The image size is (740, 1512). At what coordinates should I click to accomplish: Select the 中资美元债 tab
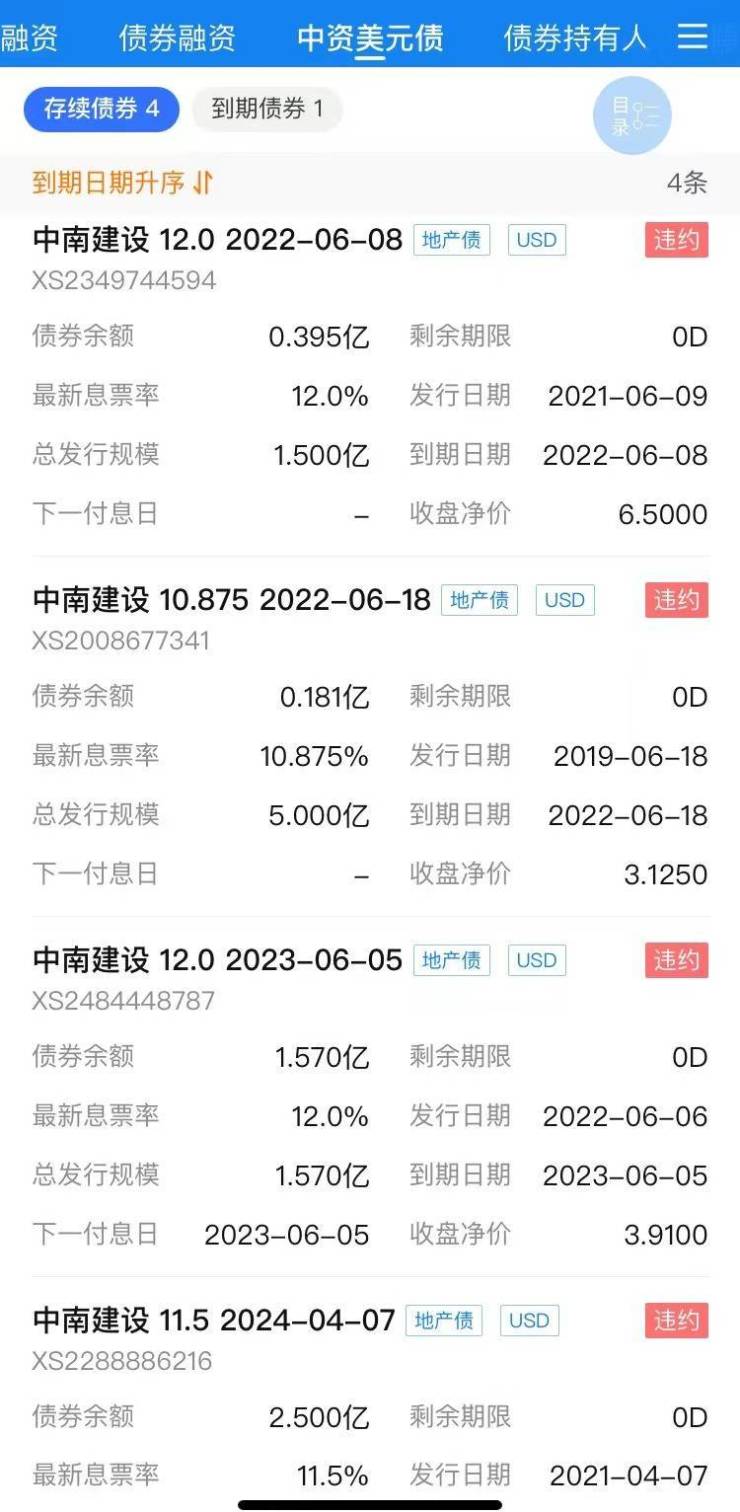[370, 38]
